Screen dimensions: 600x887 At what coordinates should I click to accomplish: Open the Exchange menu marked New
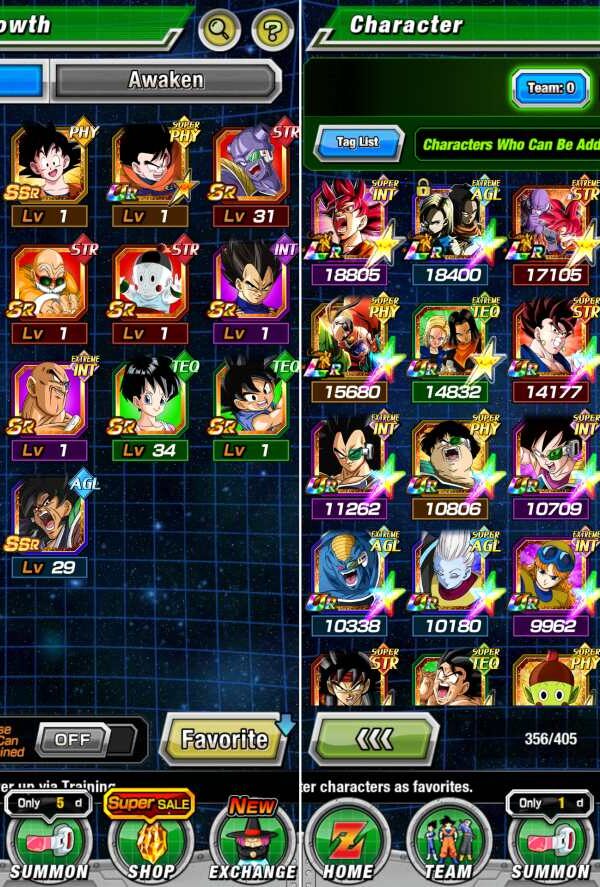[x=251, y=838]
